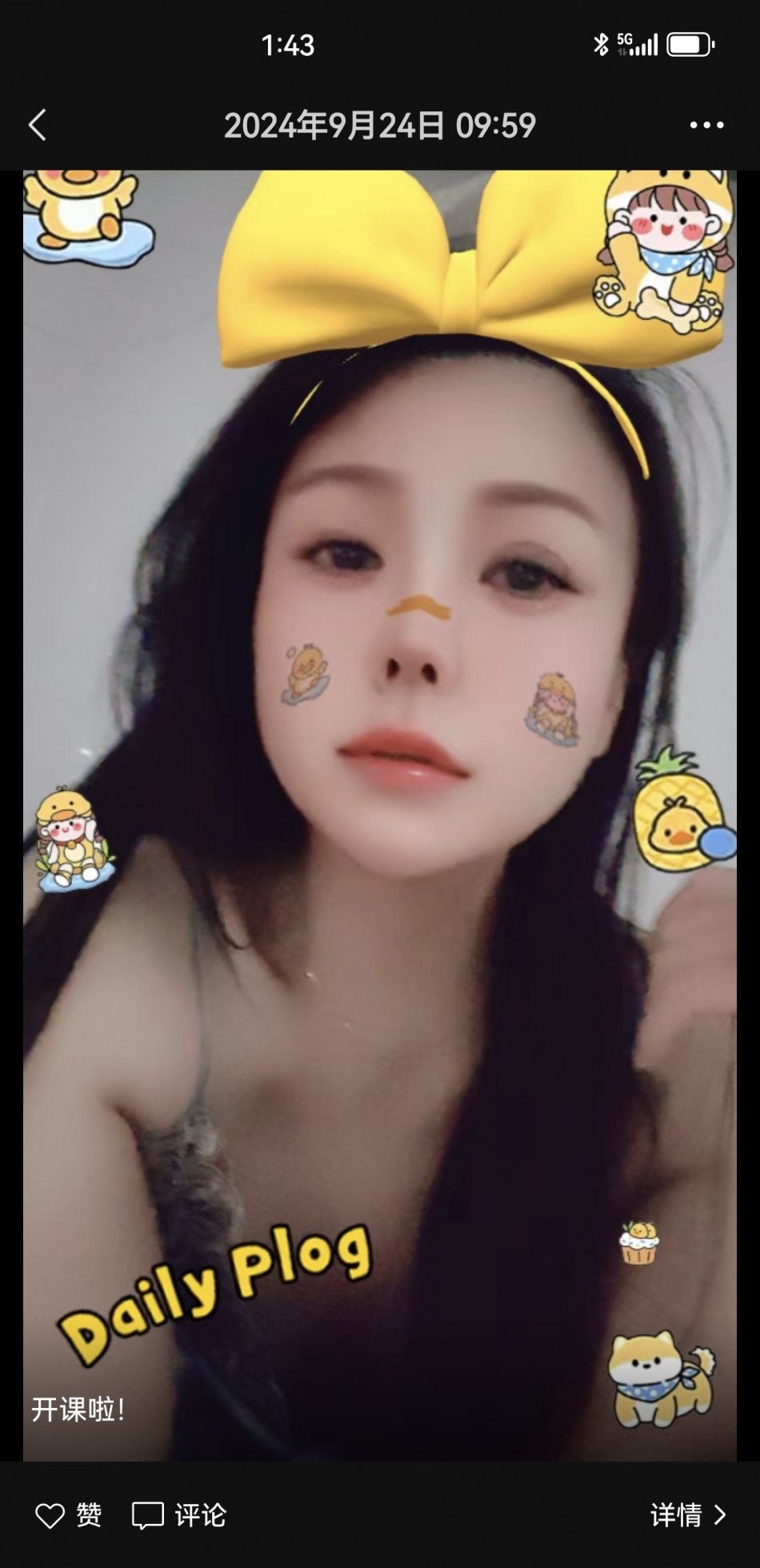Image resolution: width=760 pixels, height=1568 pixels.
Task: Open the three-dot overflow menu
Action: click(x=706, y=125)
